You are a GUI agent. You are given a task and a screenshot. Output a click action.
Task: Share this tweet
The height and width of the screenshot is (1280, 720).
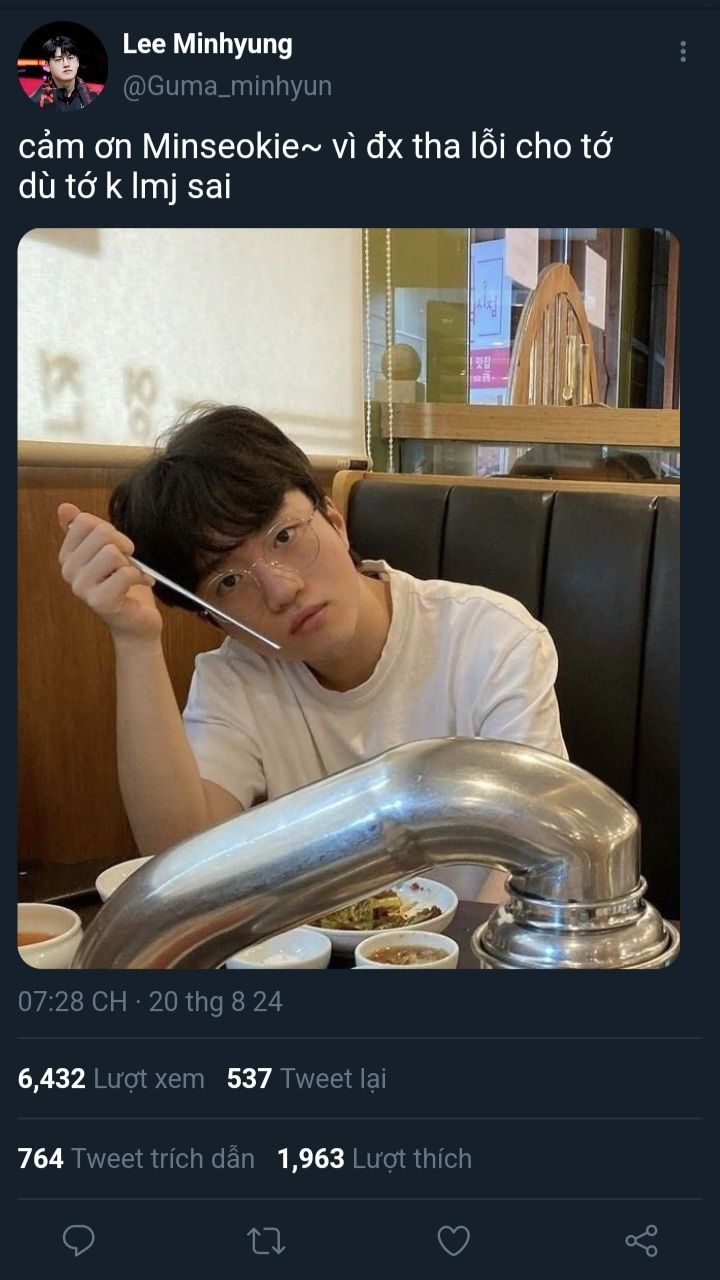tap(641, 1240)
